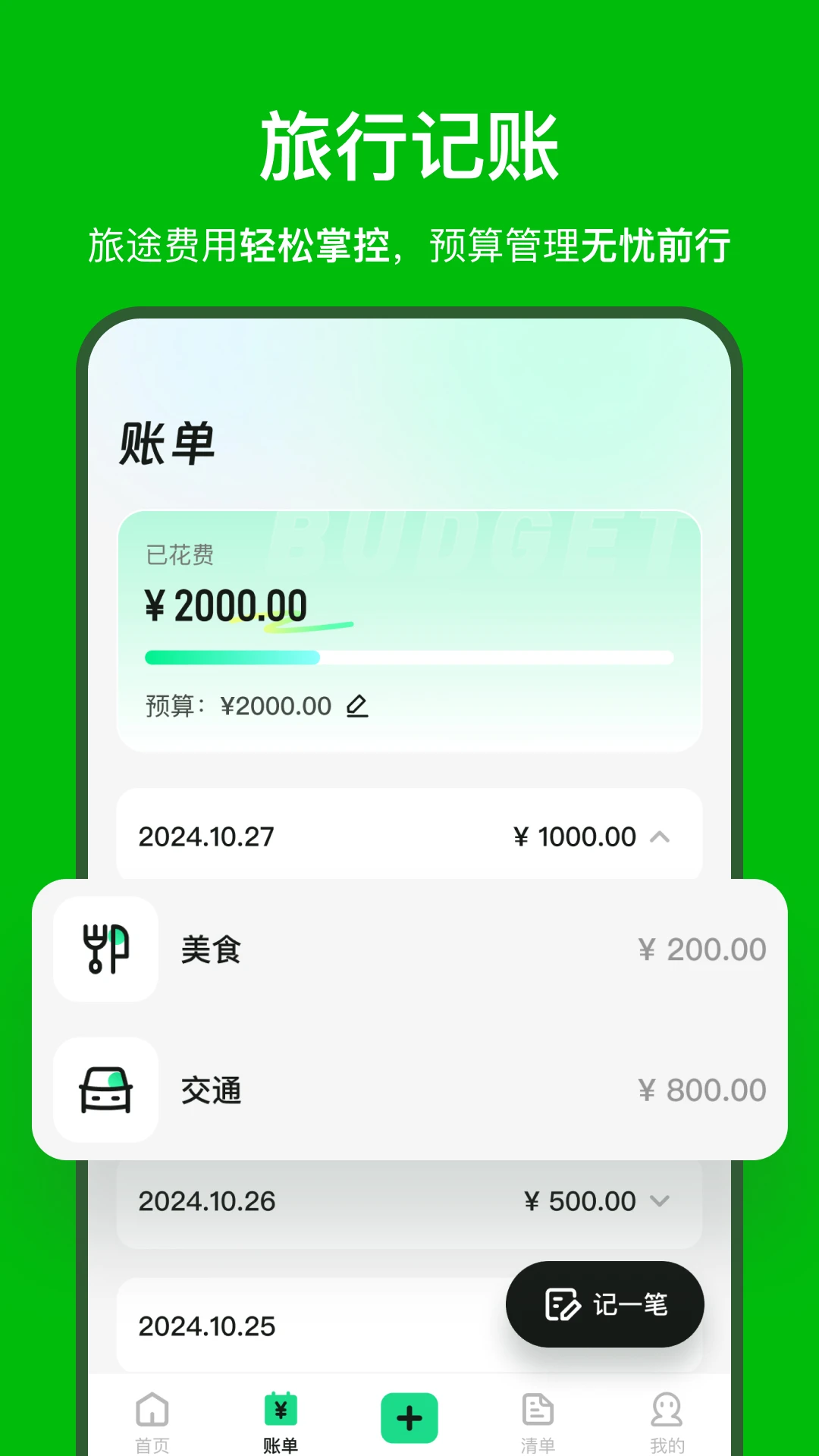The image size is (819, 1456).
Task: Toggle visibility of 美食 expense row
Action: 409,950
